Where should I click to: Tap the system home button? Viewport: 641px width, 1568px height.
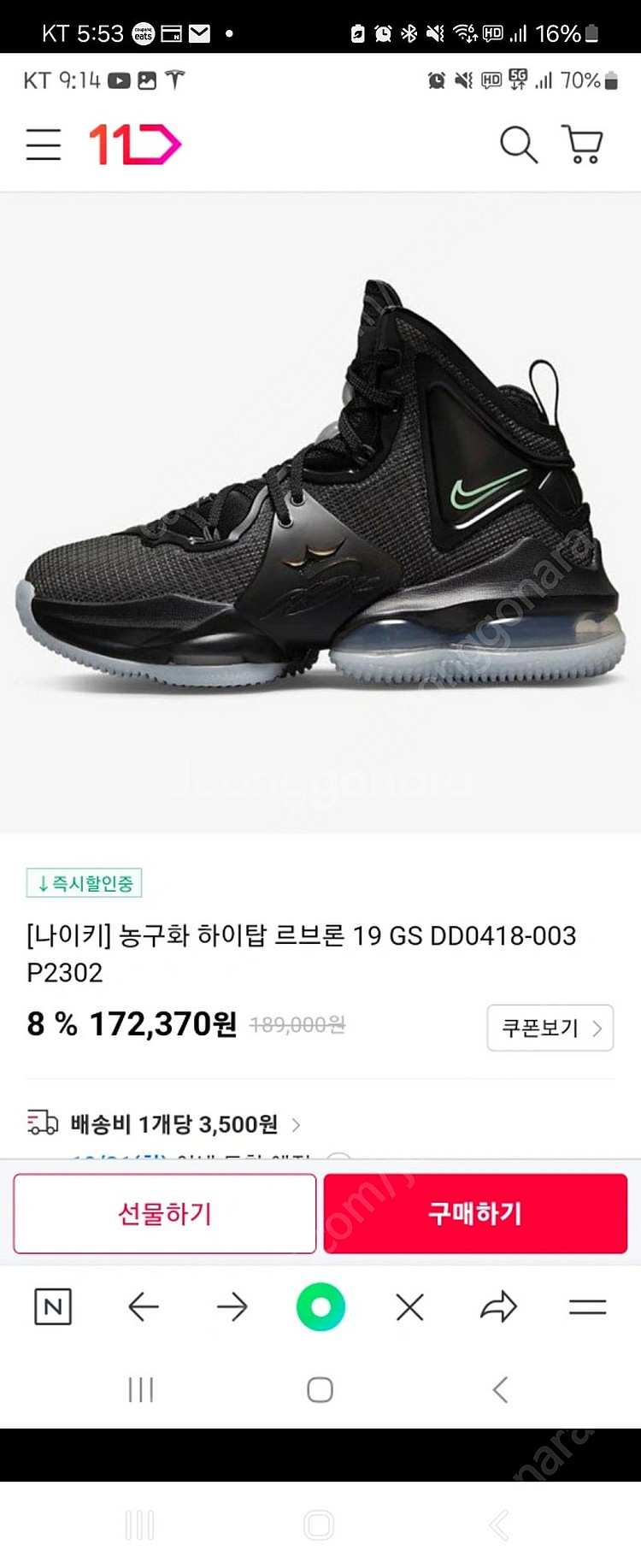tap(320, 1389)
